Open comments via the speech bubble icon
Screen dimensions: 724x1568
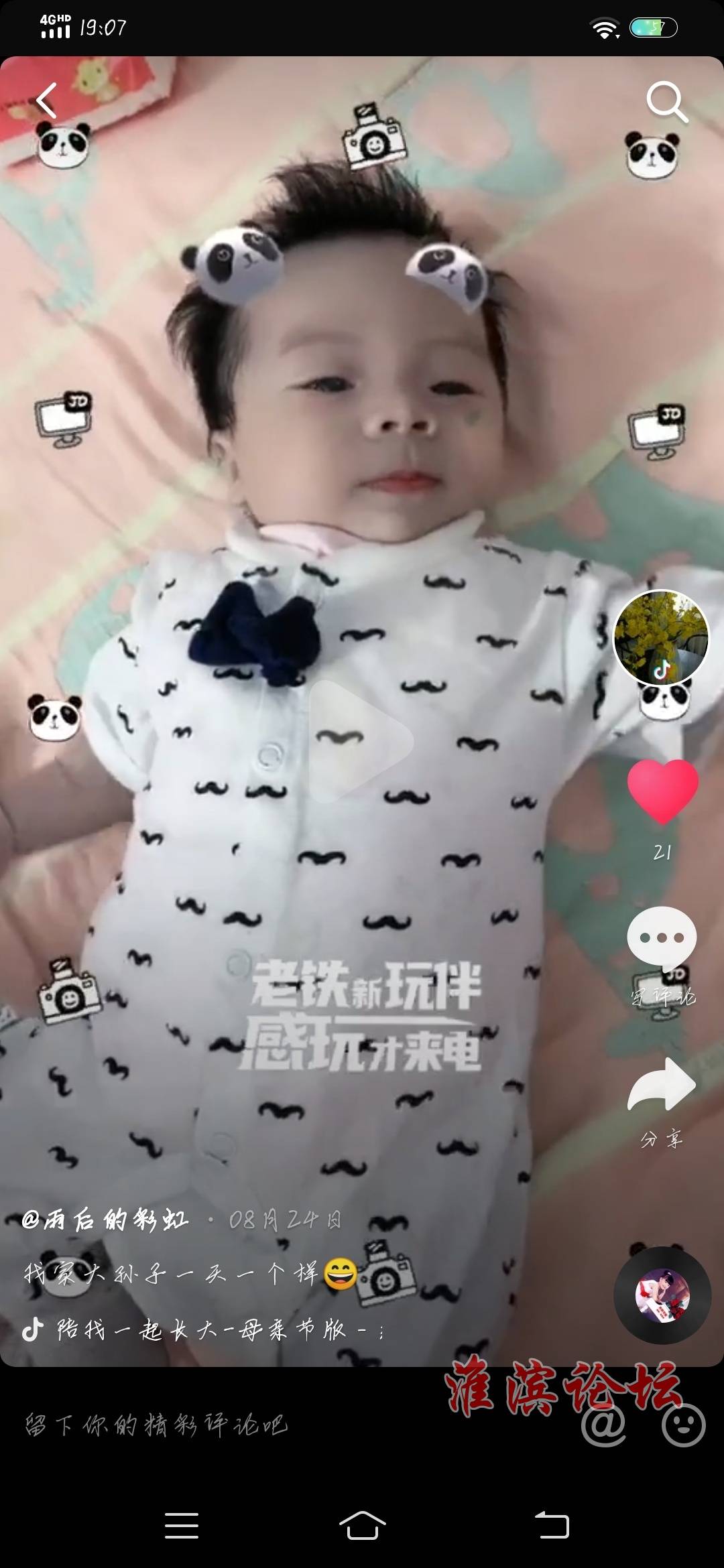pos(662,938)
